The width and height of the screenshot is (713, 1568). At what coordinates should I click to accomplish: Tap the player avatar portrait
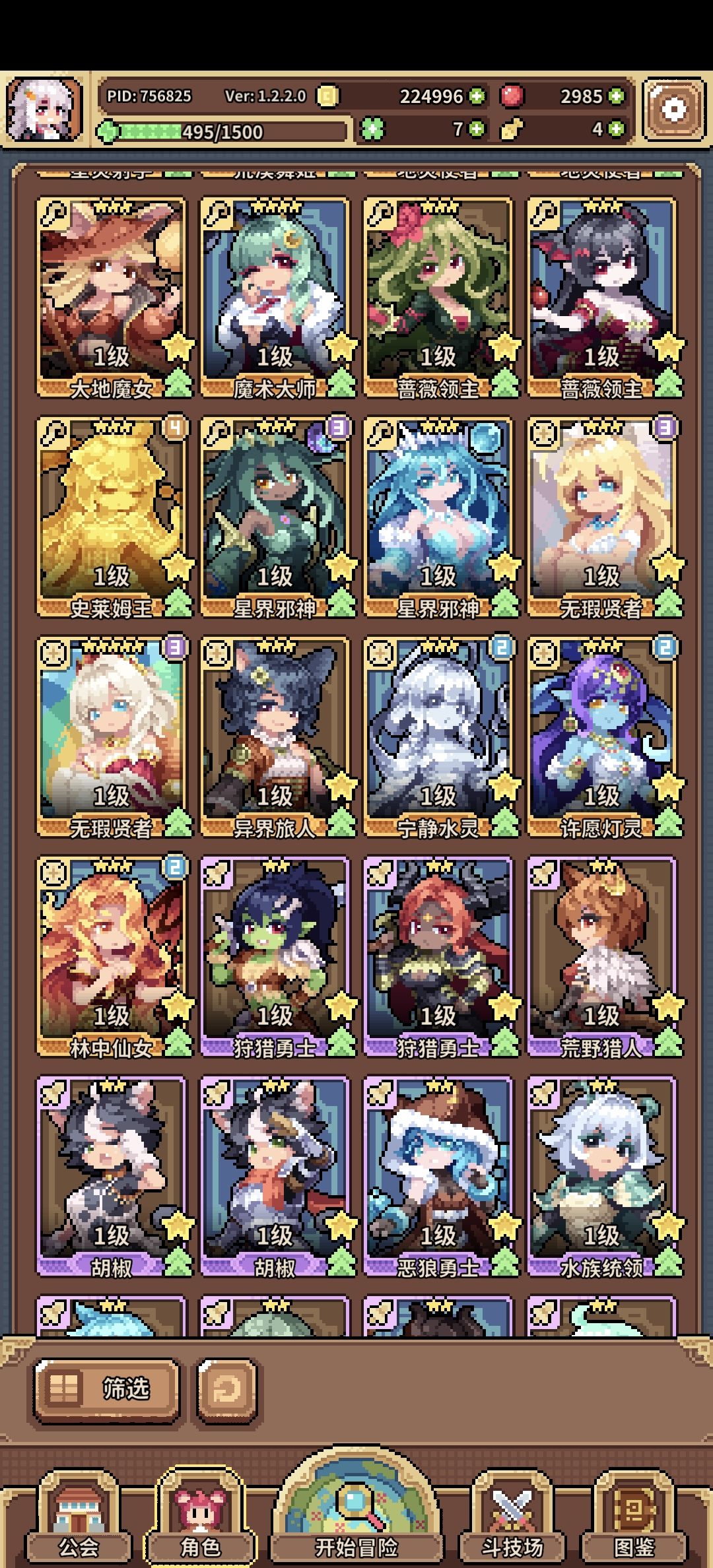(44, 110)
